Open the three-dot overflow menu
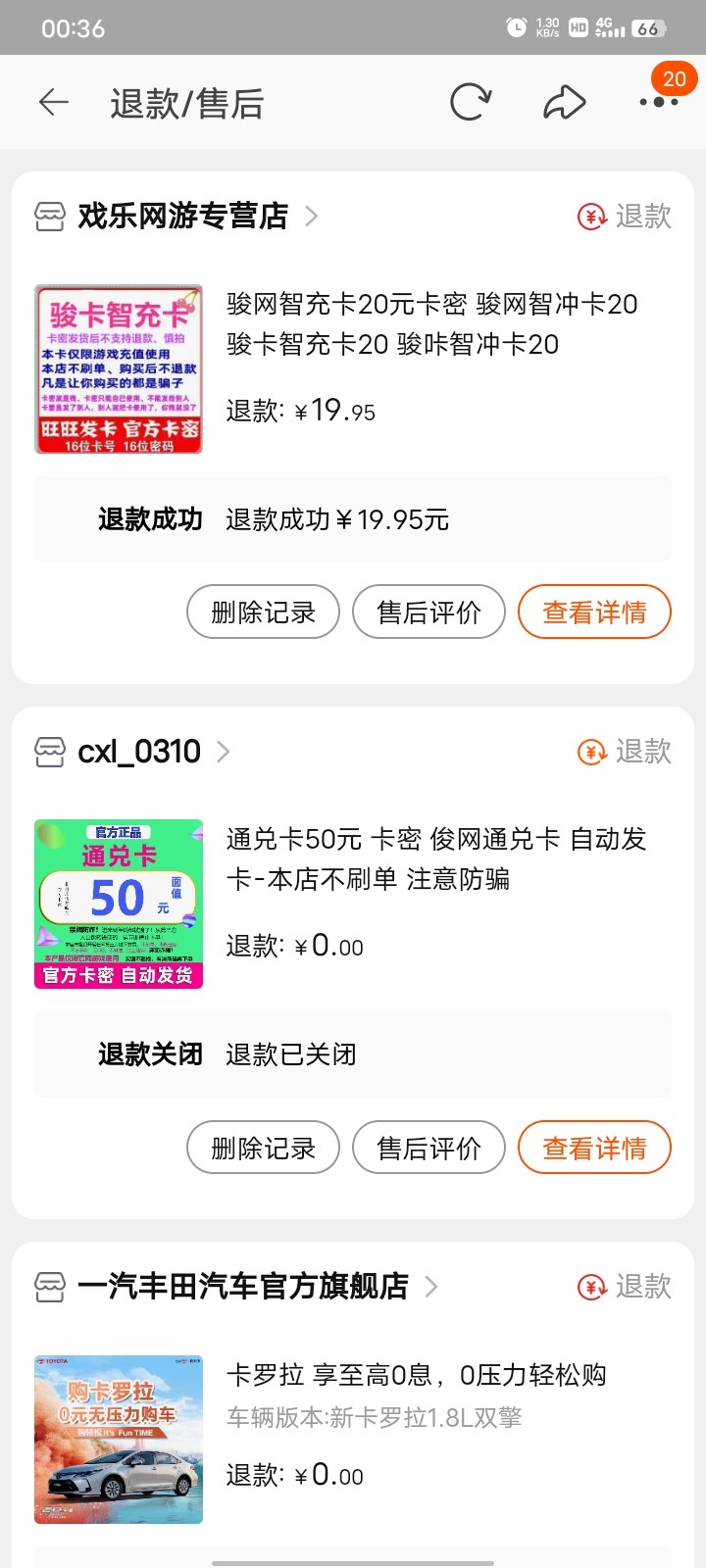 (x=658, y=102)
